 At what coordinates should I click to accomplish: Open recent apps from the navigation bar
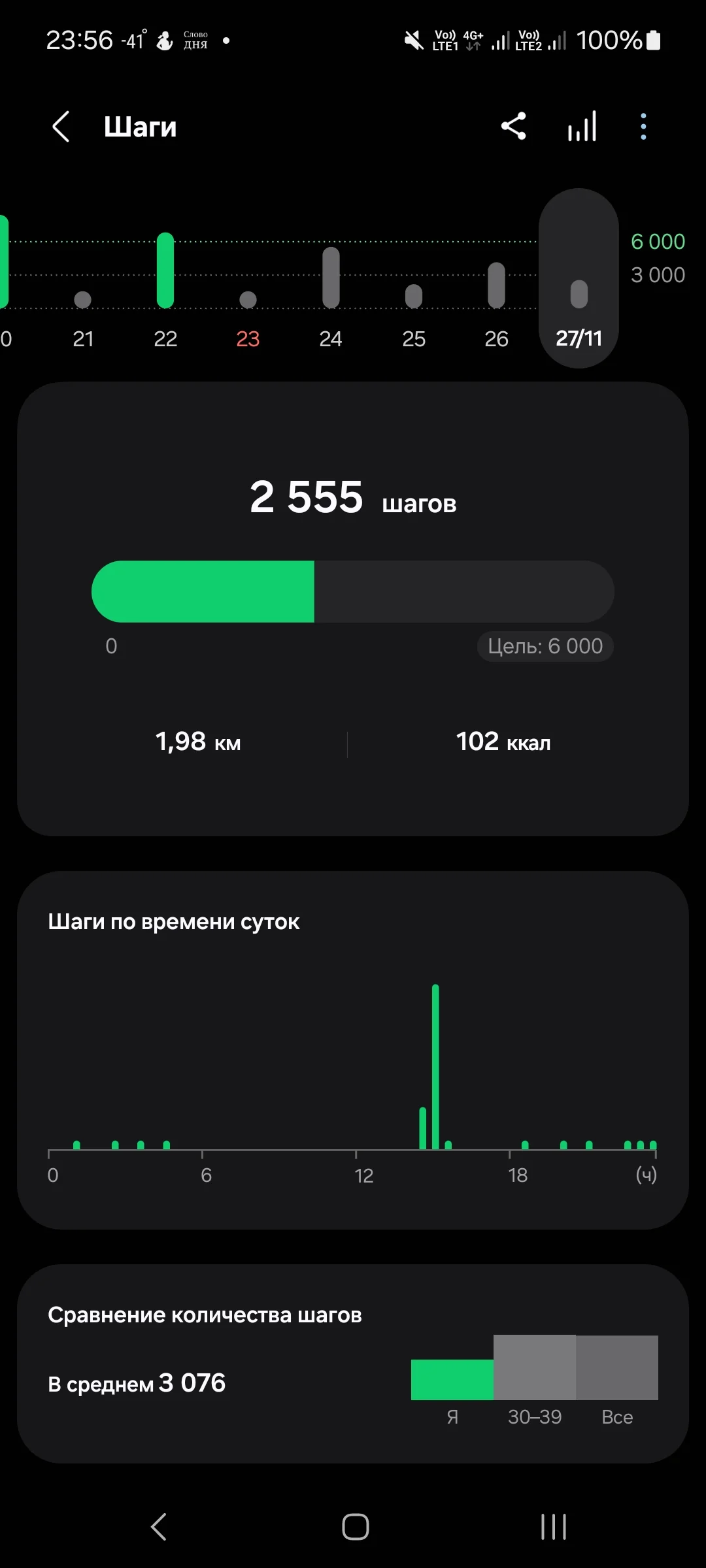[x=553, y=1527]
